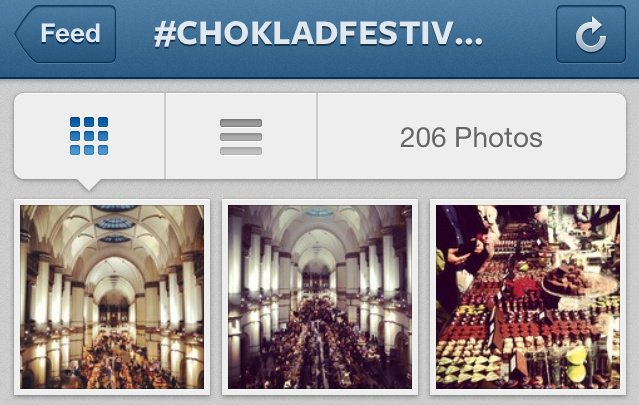Open the first photo of the hall

[x=112, y=297]
